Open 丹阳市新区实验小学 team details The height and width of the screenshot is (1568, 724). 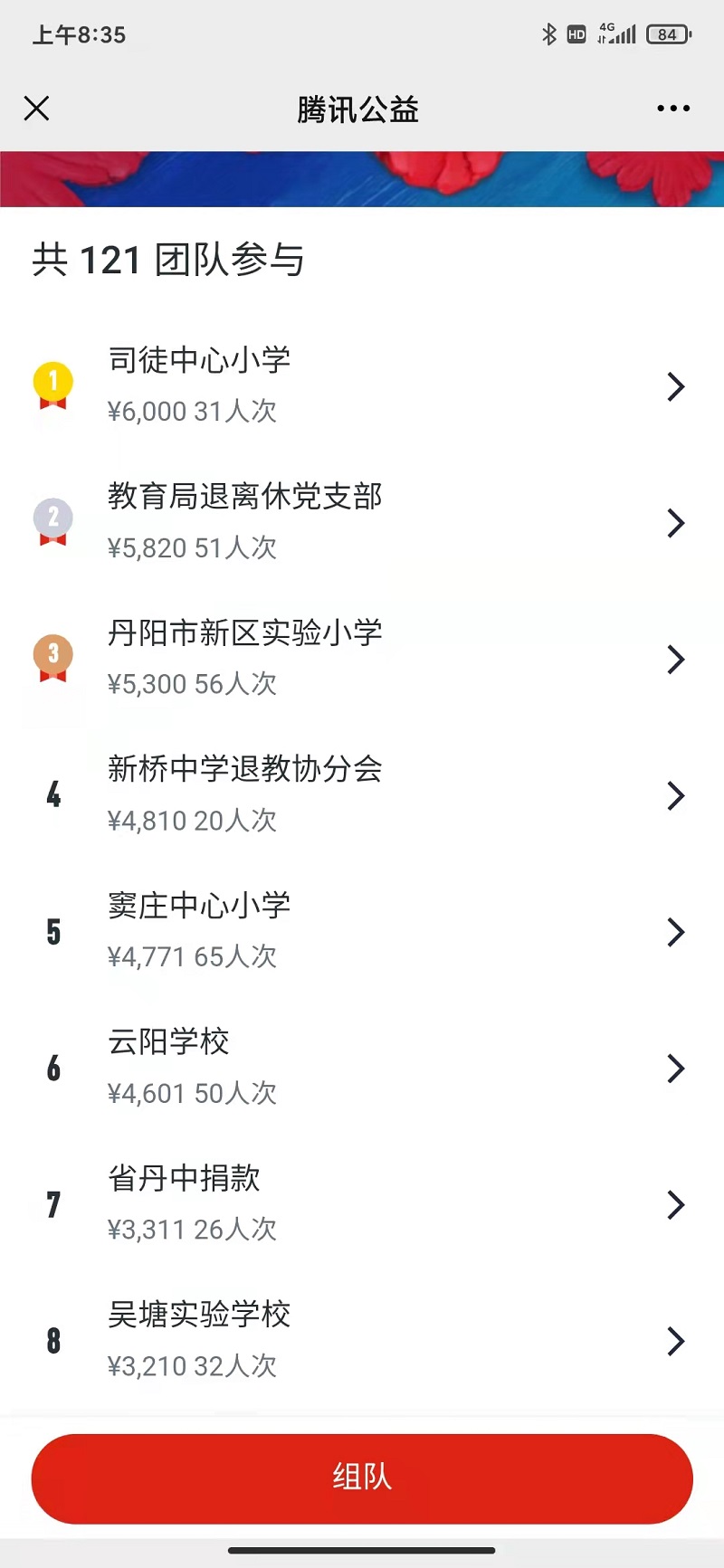point(362,659)
